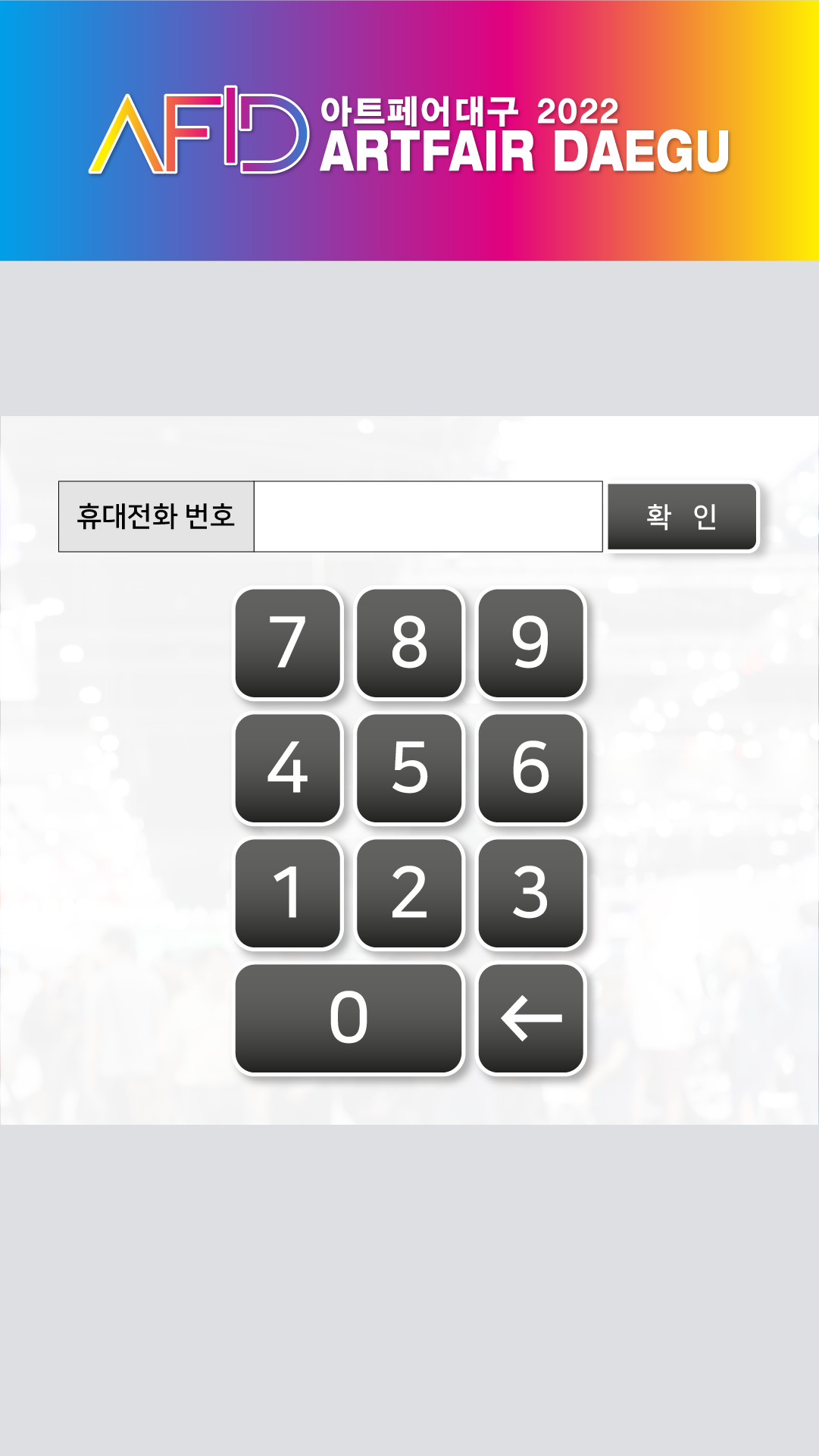The image size is (819, 1456).
Task: Enter digit 4 on the keypad
Action: point(288,768)
